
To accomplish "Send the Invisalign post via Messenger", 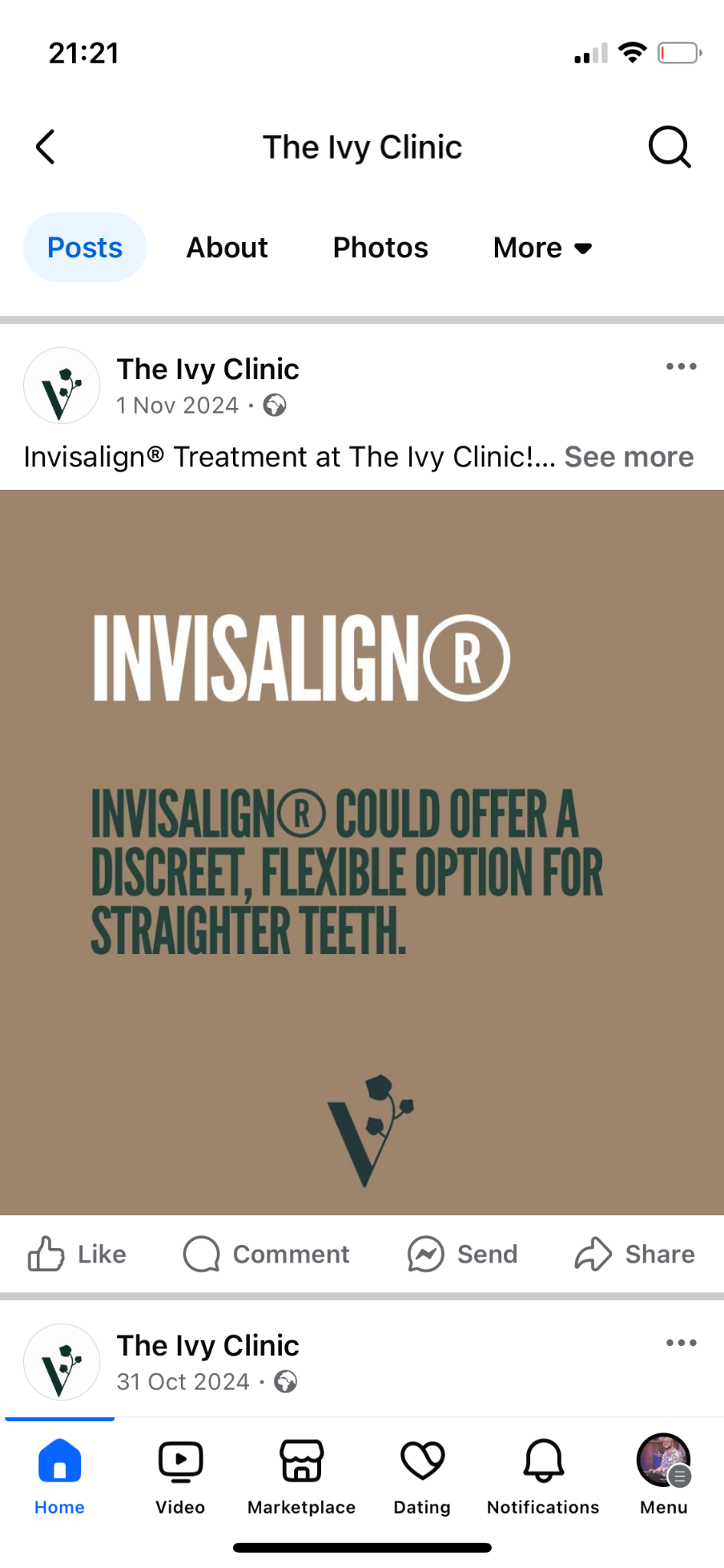I will pyautogui.click(x=462, y=1254).
